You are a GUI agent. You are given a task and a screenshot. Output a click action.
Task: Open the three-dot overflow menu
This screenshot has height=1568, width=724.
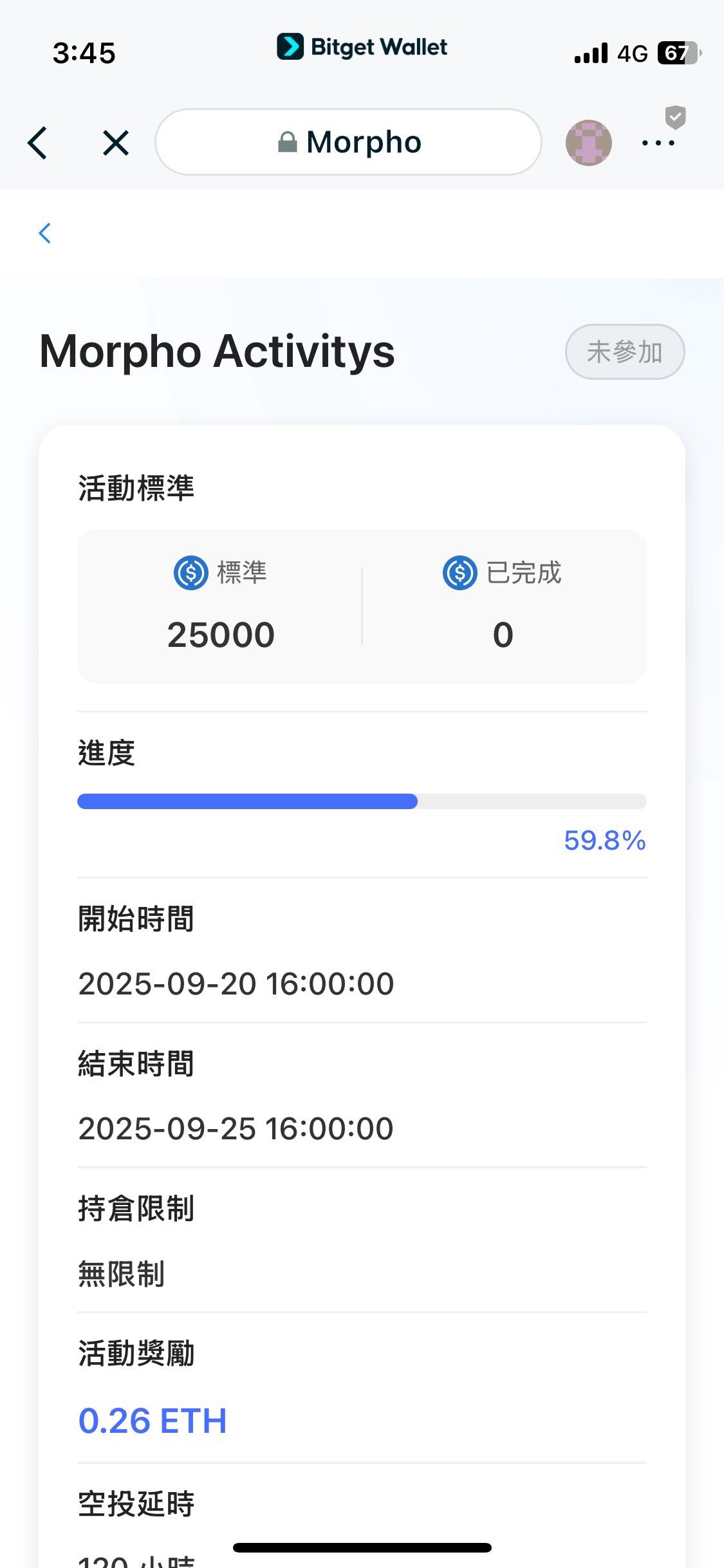(659, 143)
